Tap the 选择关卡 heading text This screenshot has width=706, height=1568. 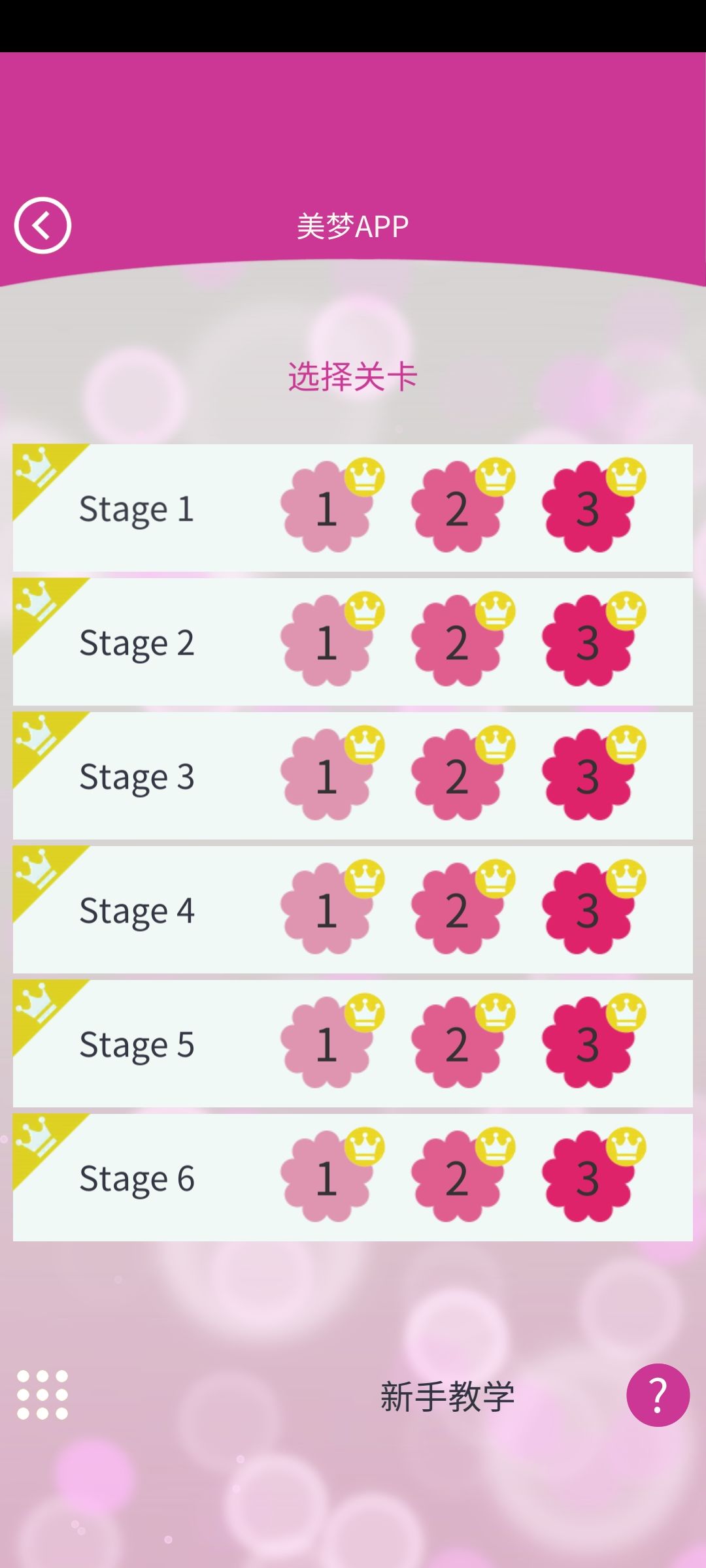click(x=353, y=374)
